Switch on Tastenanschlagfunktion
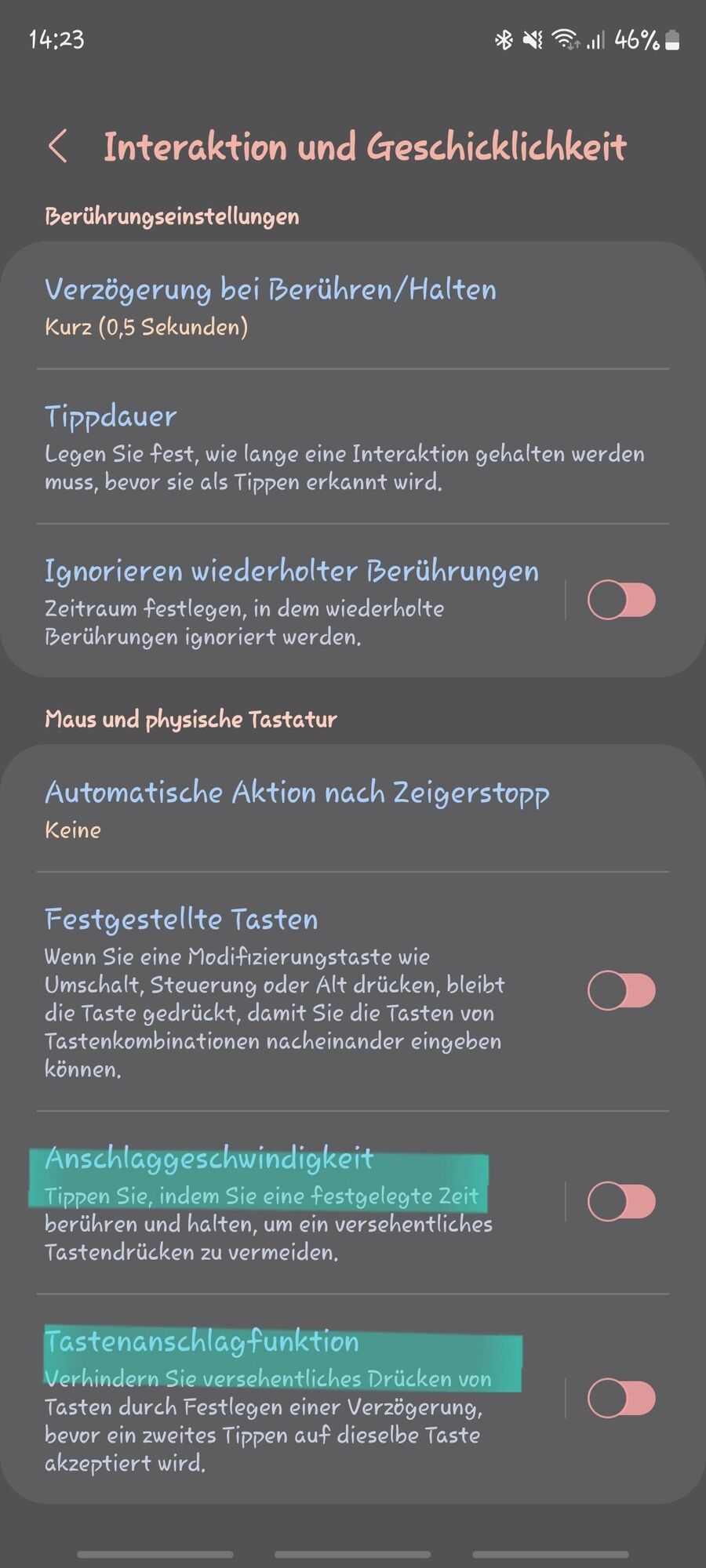 [x=621, y=1399]
